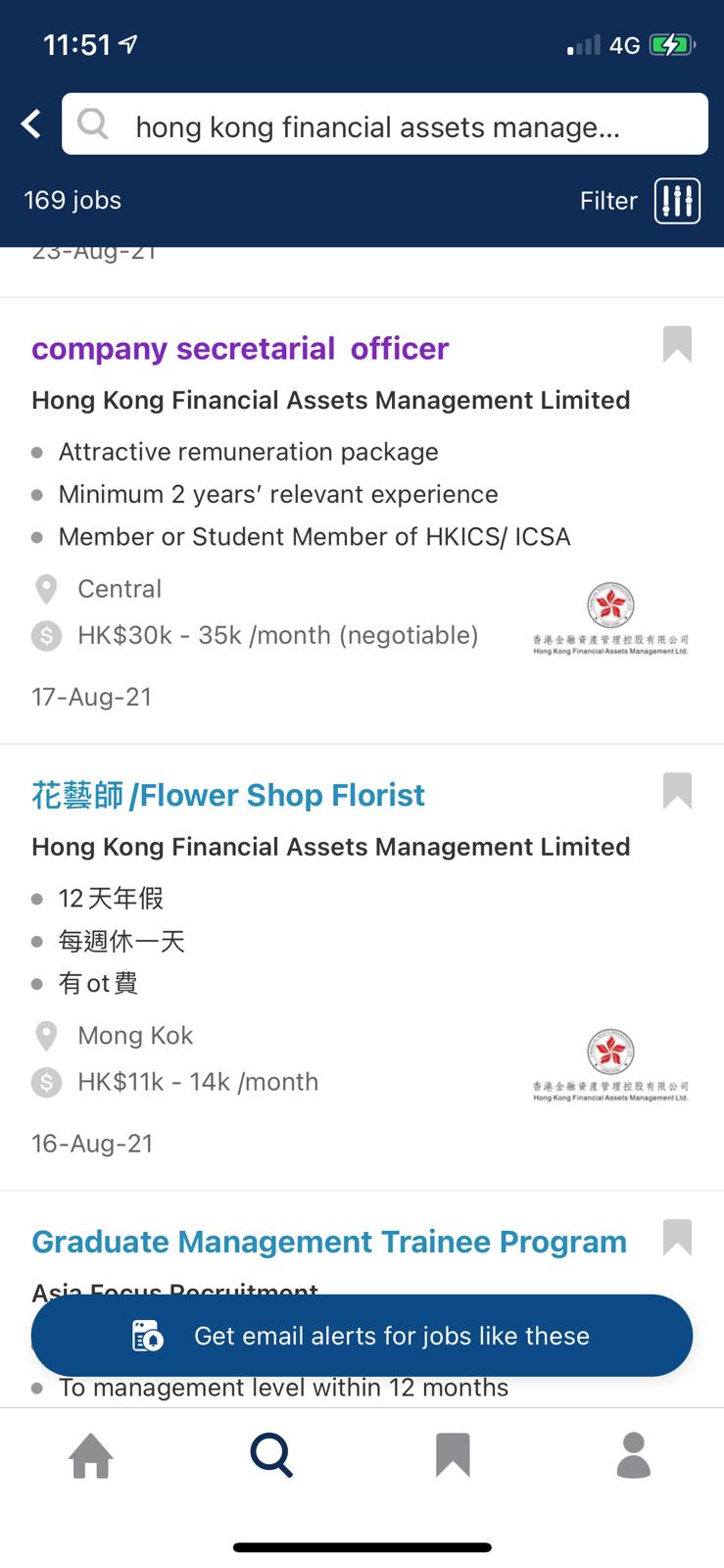The image size is (724, 1568).
Task: Go back using the top arrow
Action: click(31, 124)
